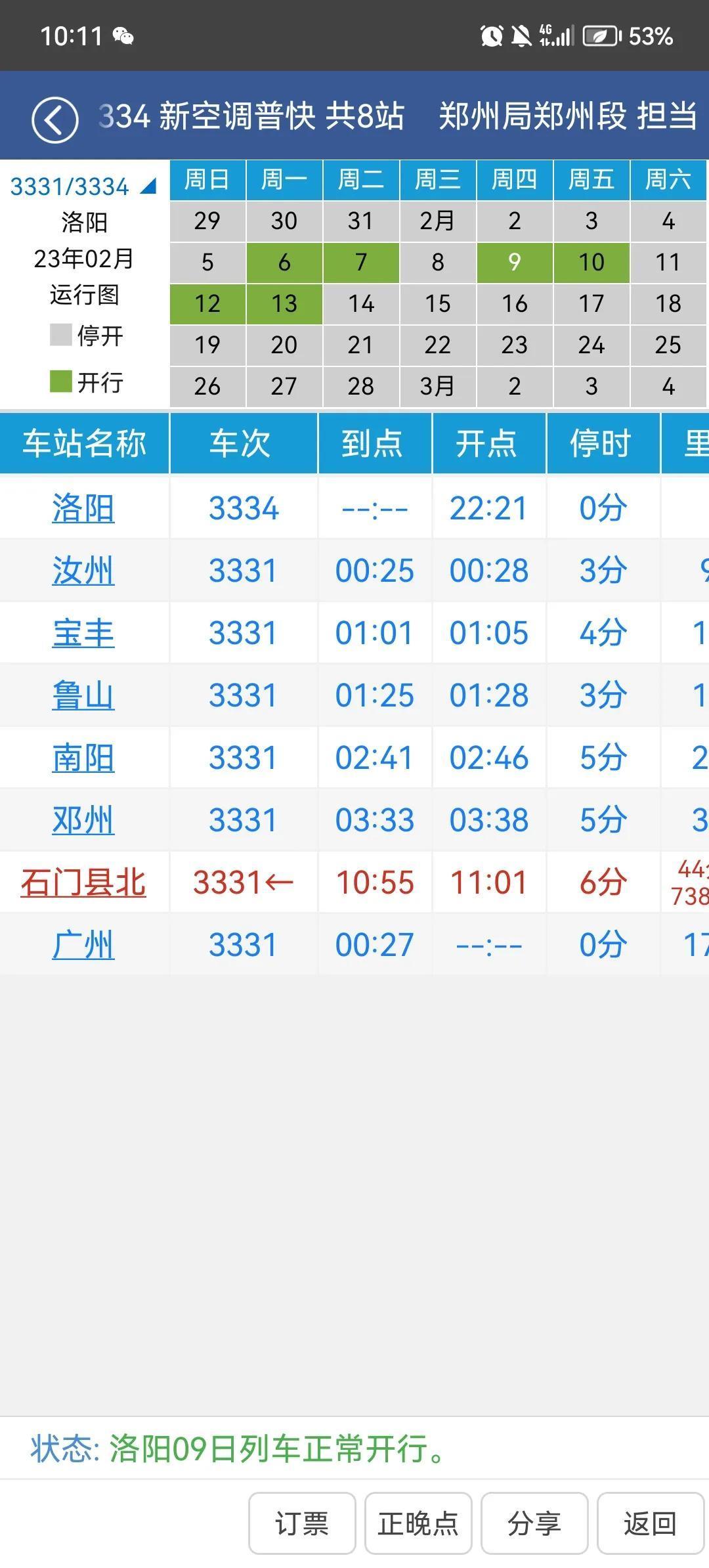Open the 汝州 station link
Viewport: 709px width, 1568px height.
pos(83,571)
